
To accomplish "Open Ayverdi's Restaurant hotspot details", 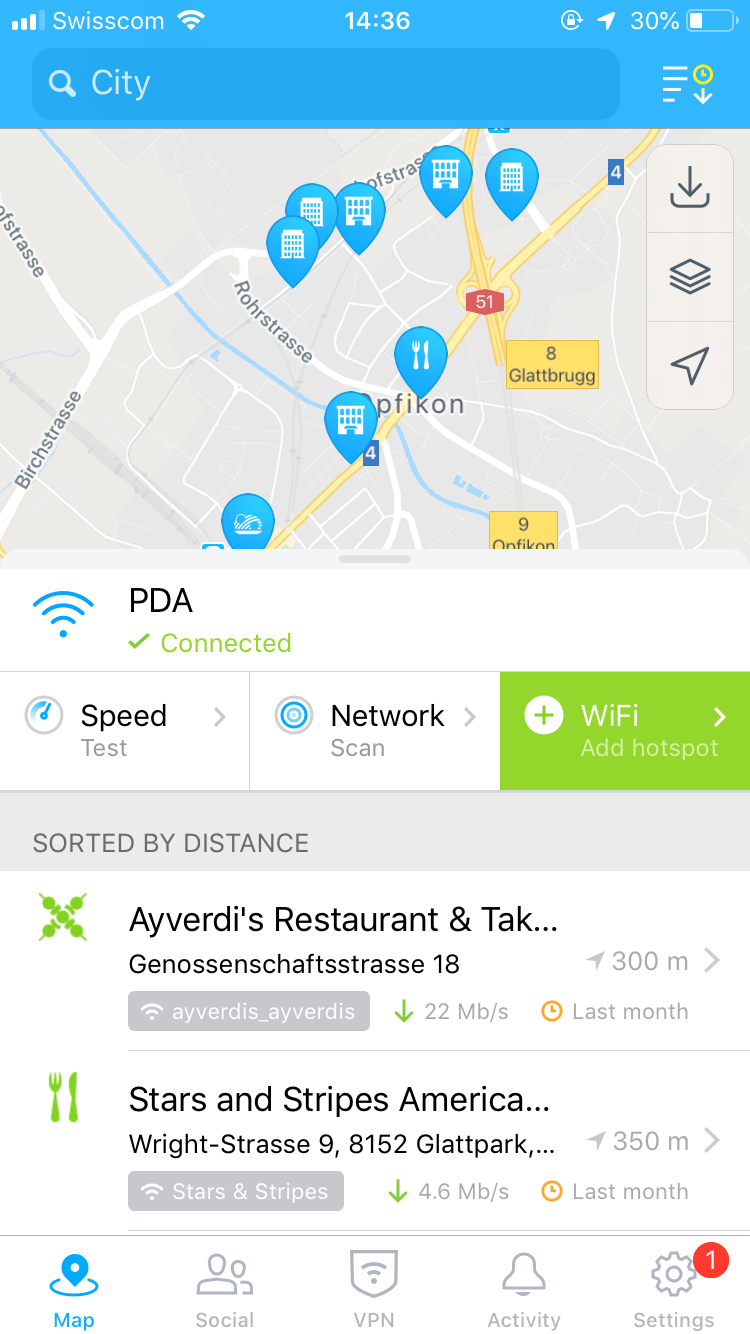I will pyautogui.click(x=375, y=961).
